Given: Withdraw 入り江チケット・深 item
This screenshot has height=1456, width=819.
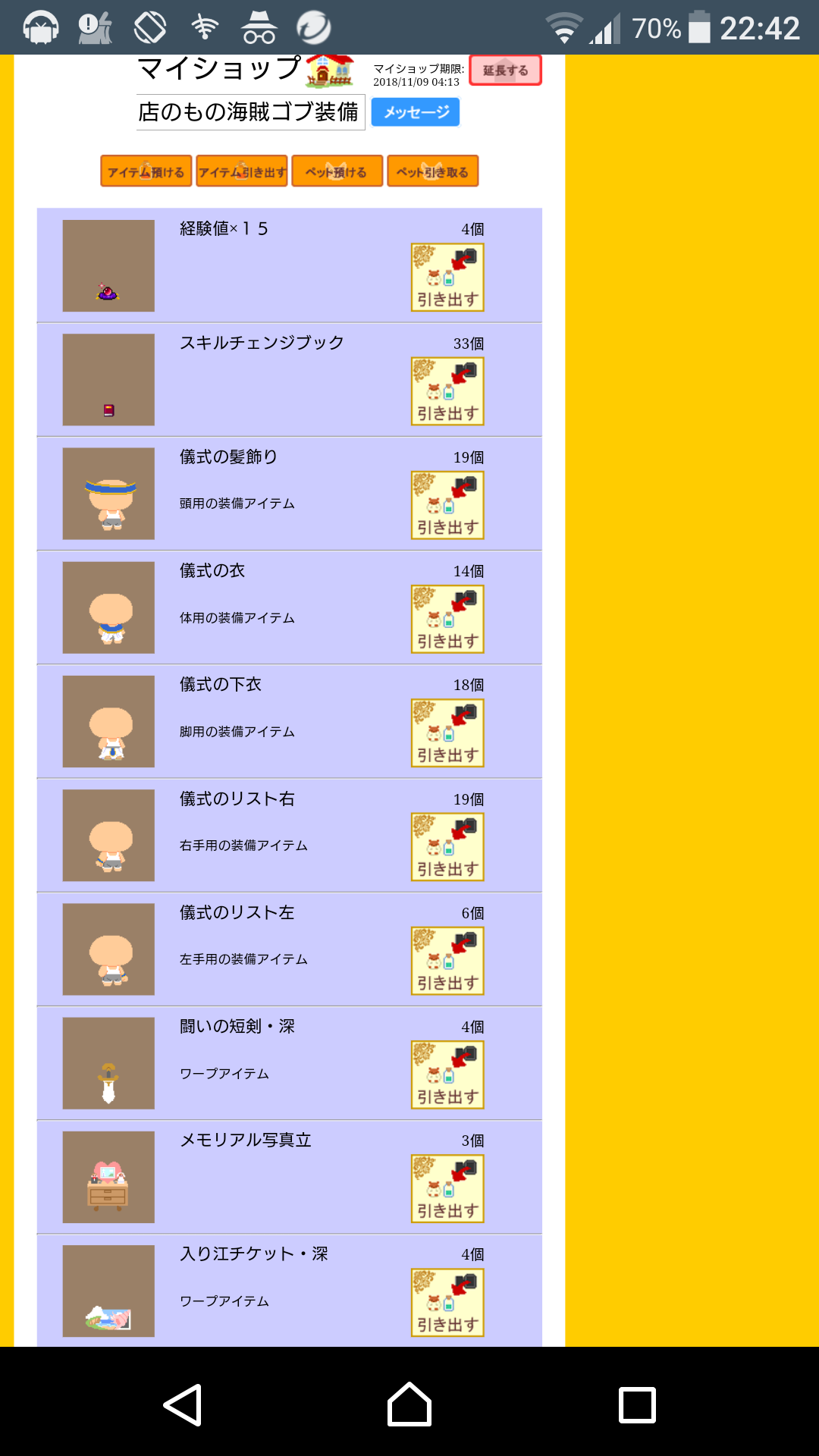Looking at the screenshot, I should pos(447,1302).
